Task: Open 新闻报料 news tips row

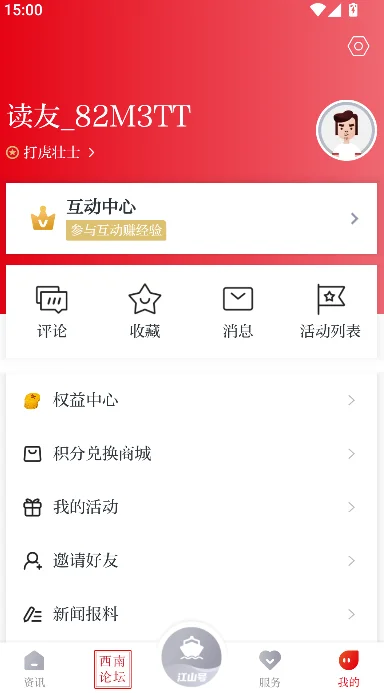Action: [x=191, y=614]
